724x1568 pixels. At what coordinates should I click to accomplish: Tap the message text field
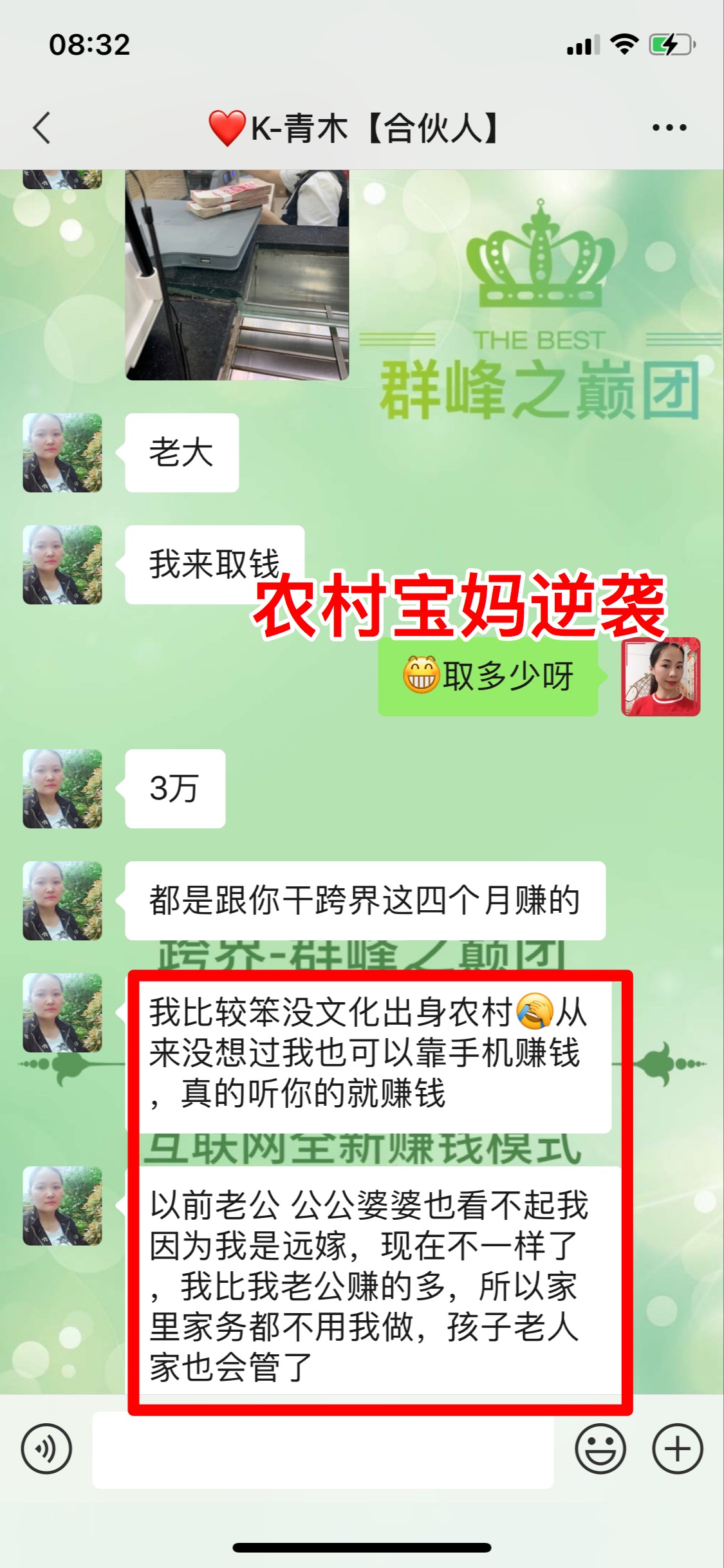point(322,1449)
